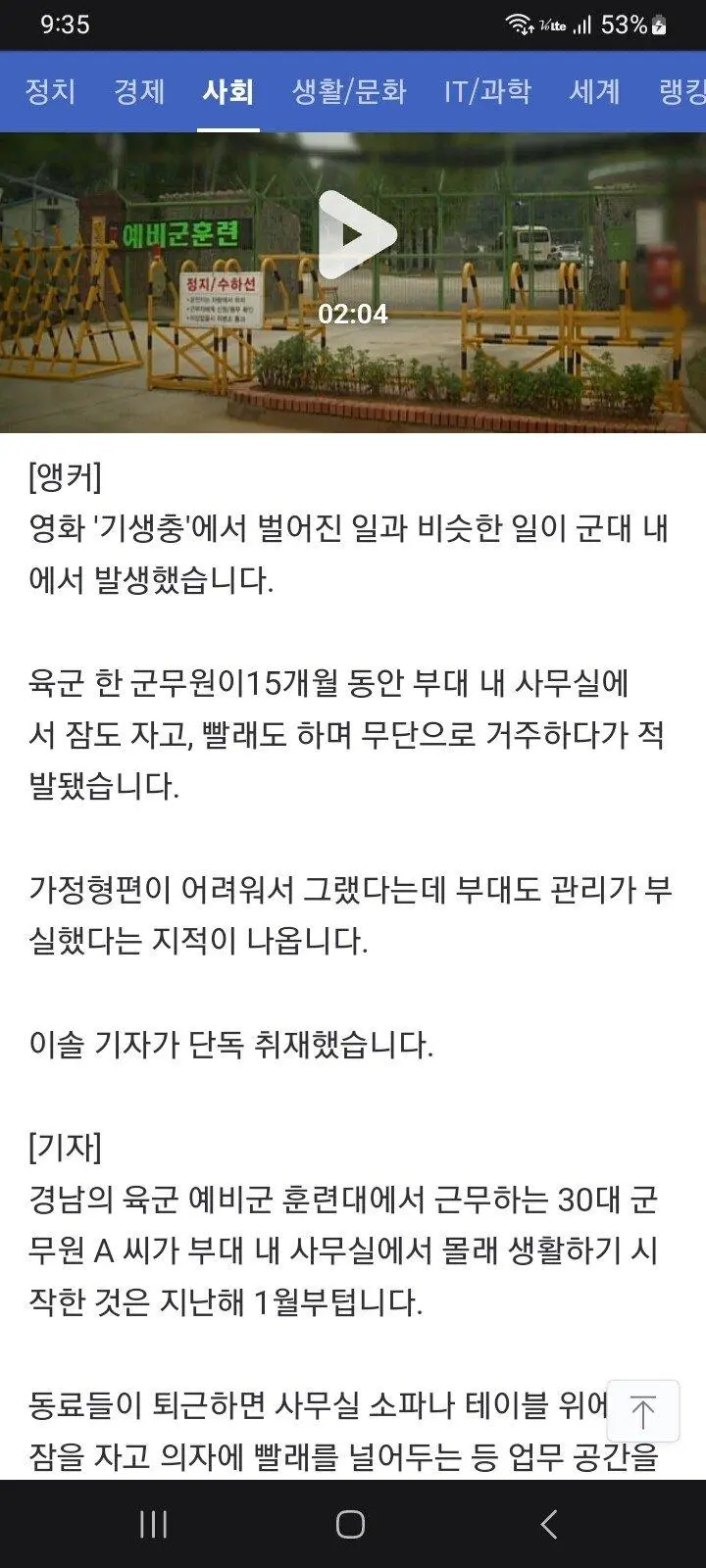Jump back to top with the arrow button

642,1411
